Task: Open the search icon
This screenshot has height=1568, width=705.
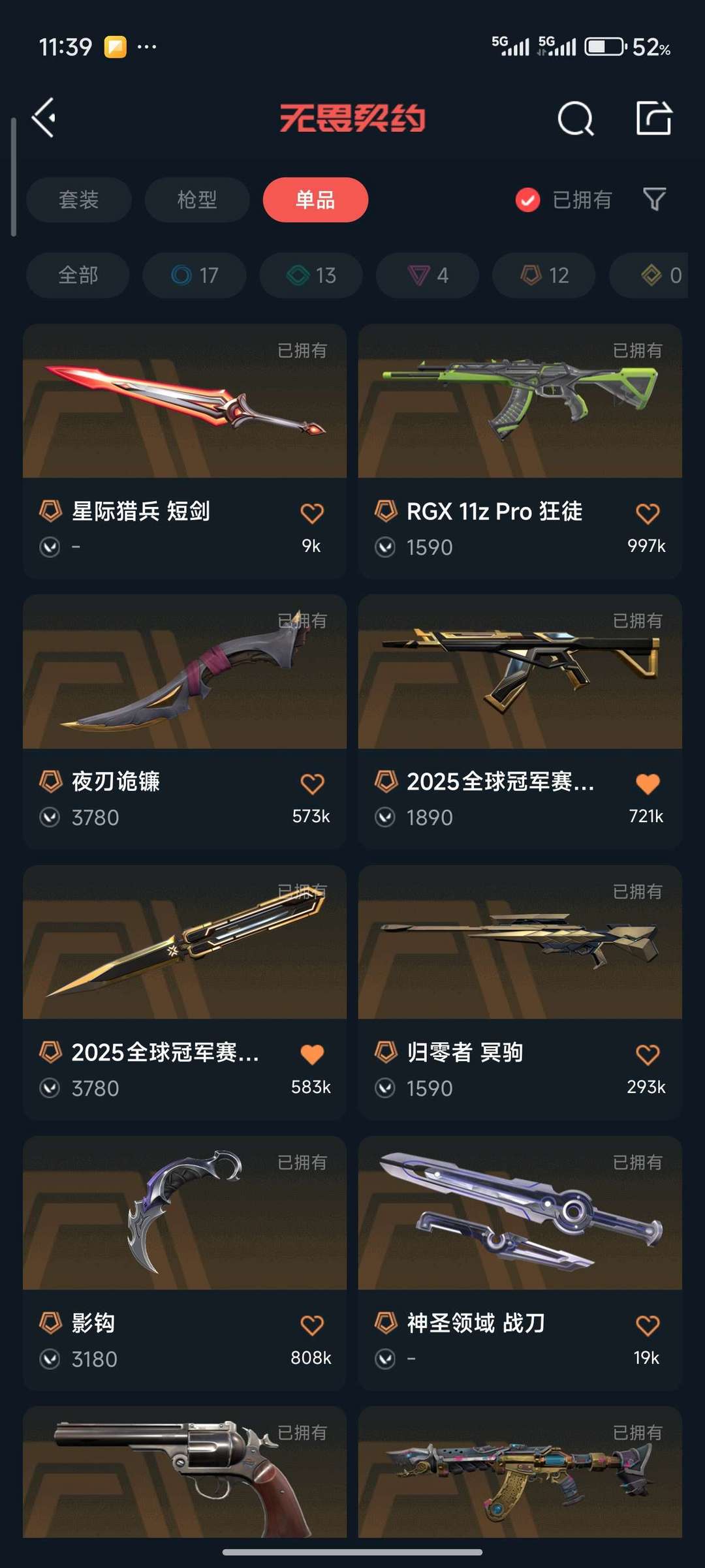Action: (575, 119)
